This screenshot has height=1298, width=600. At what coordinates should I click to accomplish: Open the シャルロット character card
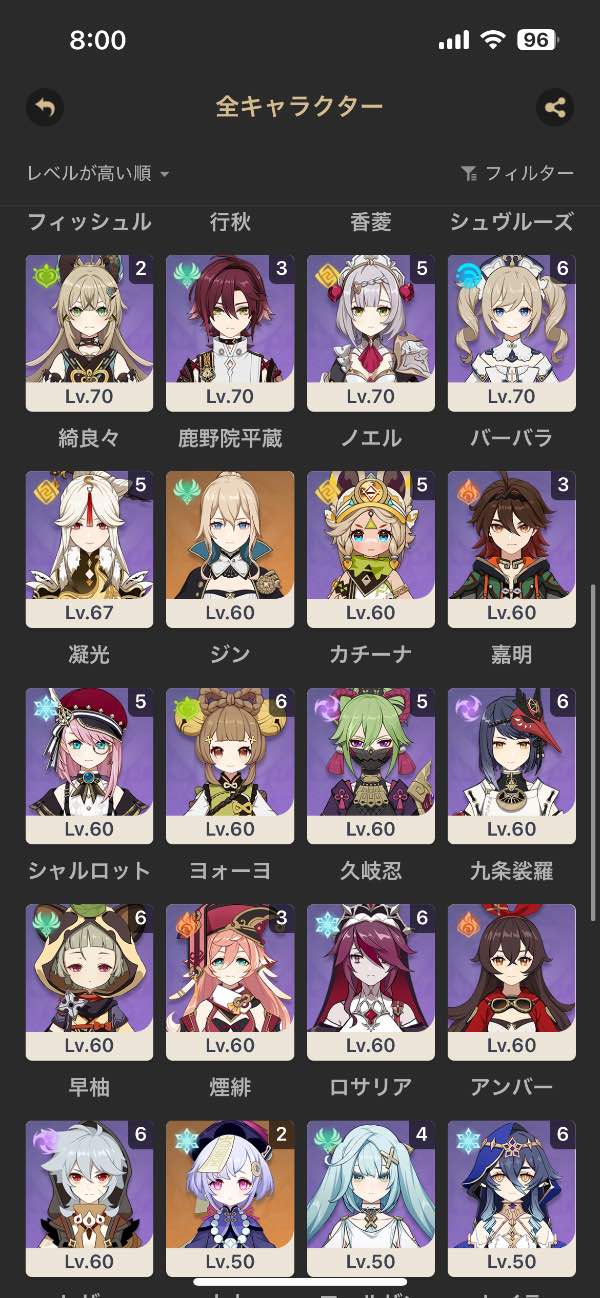click(x=89, y=765)
